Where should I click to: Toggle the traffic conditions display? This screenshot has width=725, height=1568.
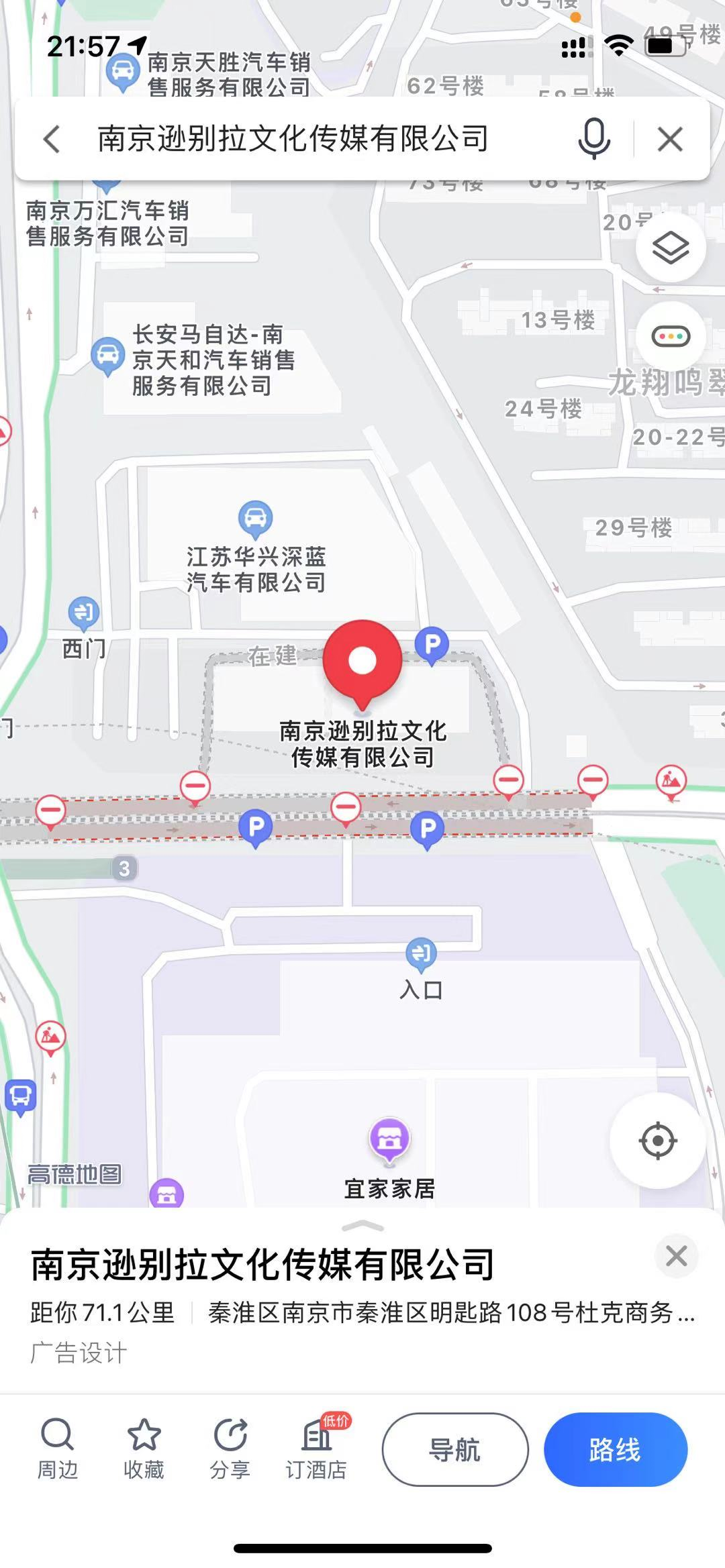[x=670, y=335]
